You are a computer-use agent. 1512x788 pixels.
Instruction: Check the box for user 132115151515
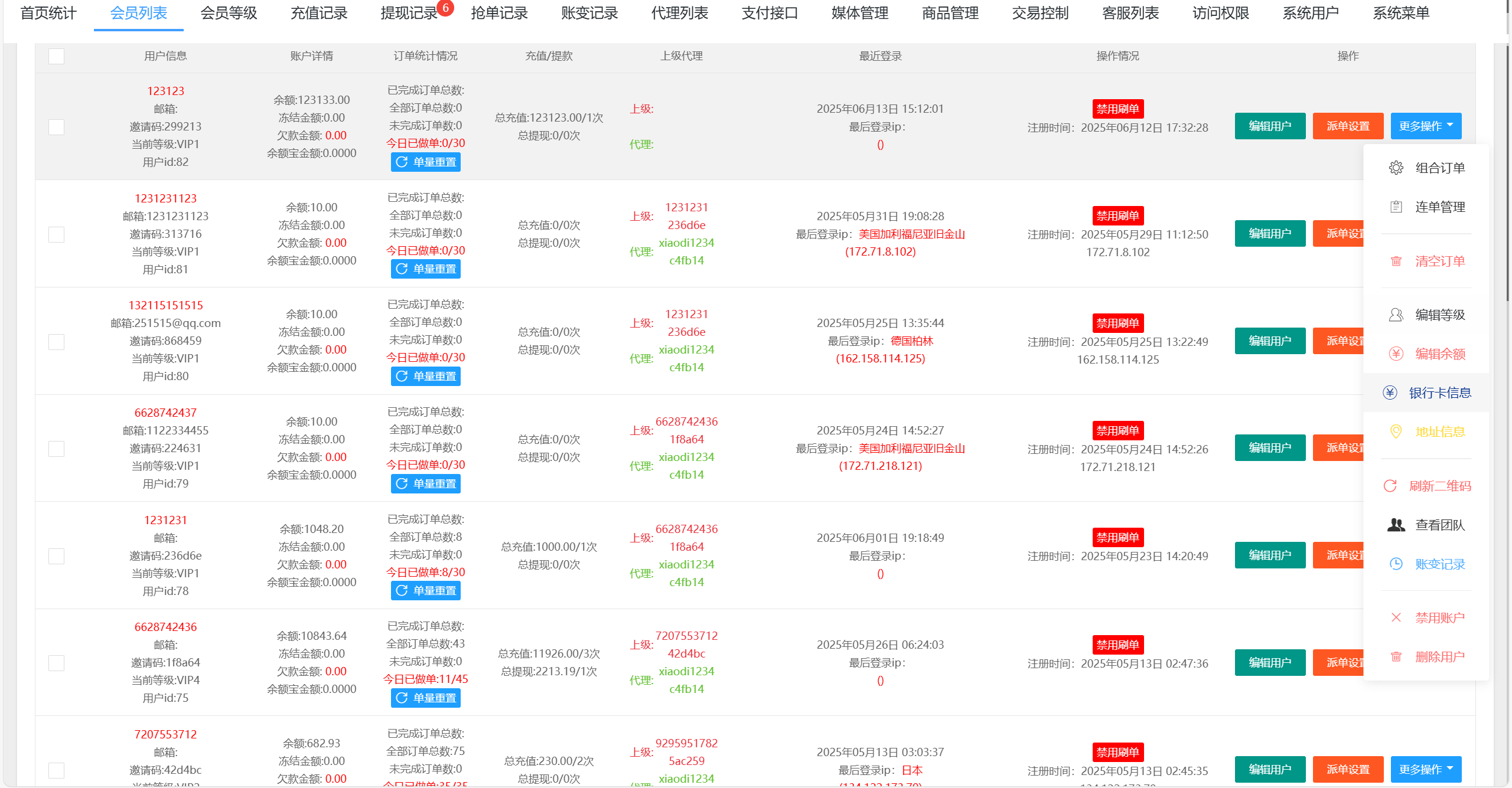56,342
